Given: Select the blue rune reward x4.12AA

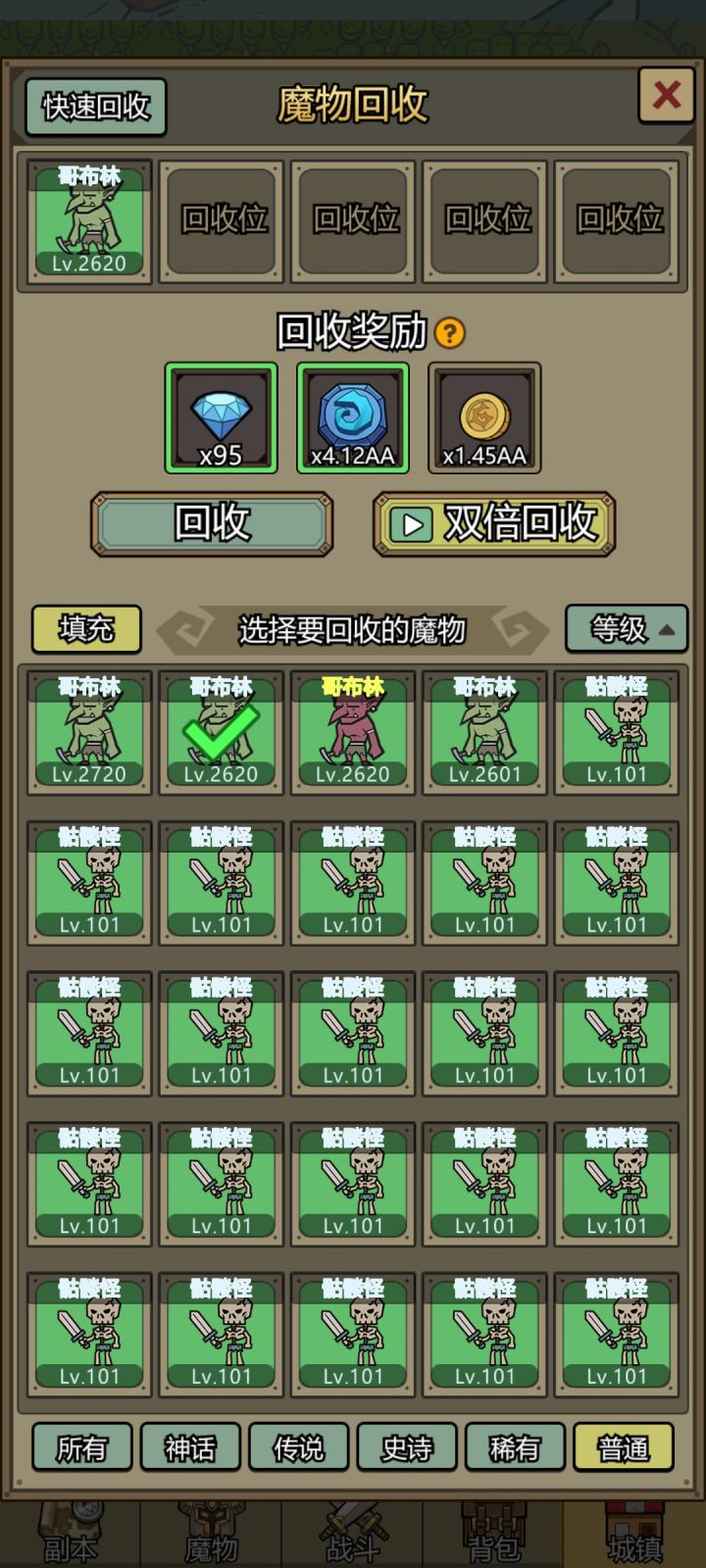Looking at the screenshot, I should click(x=352, y=416).
